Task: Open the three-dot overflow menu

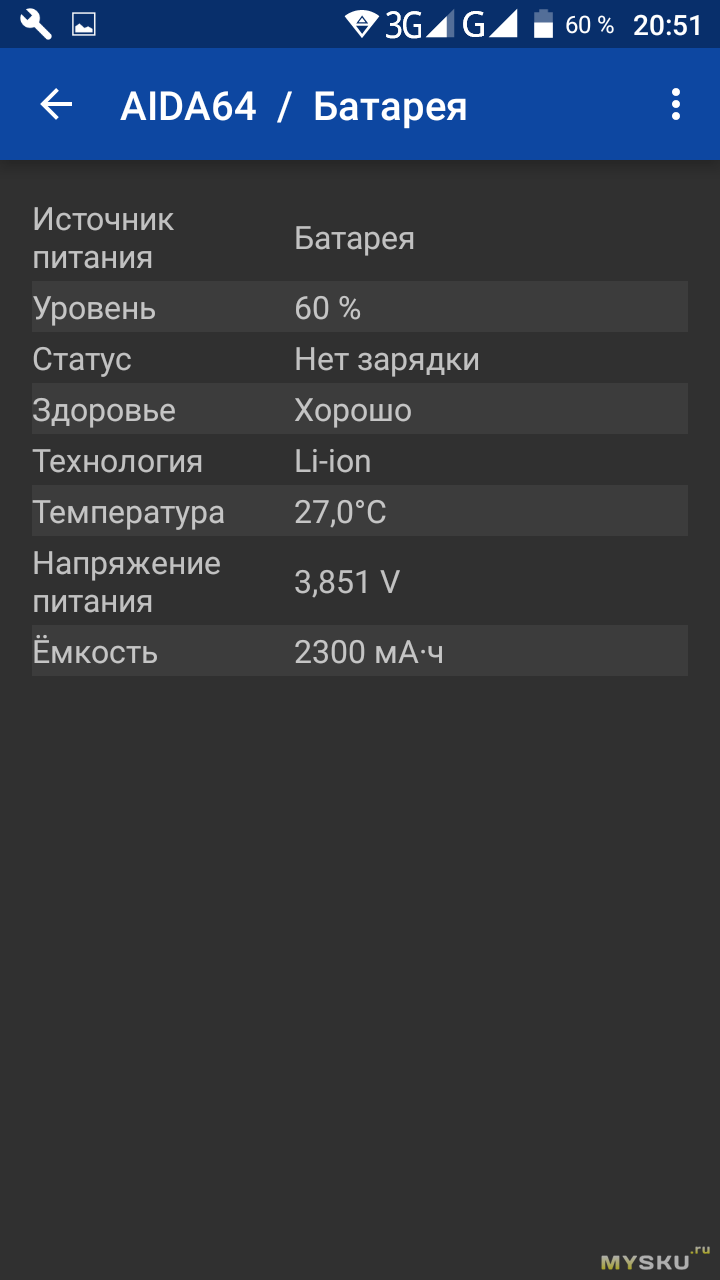Action: pos(676,104)
